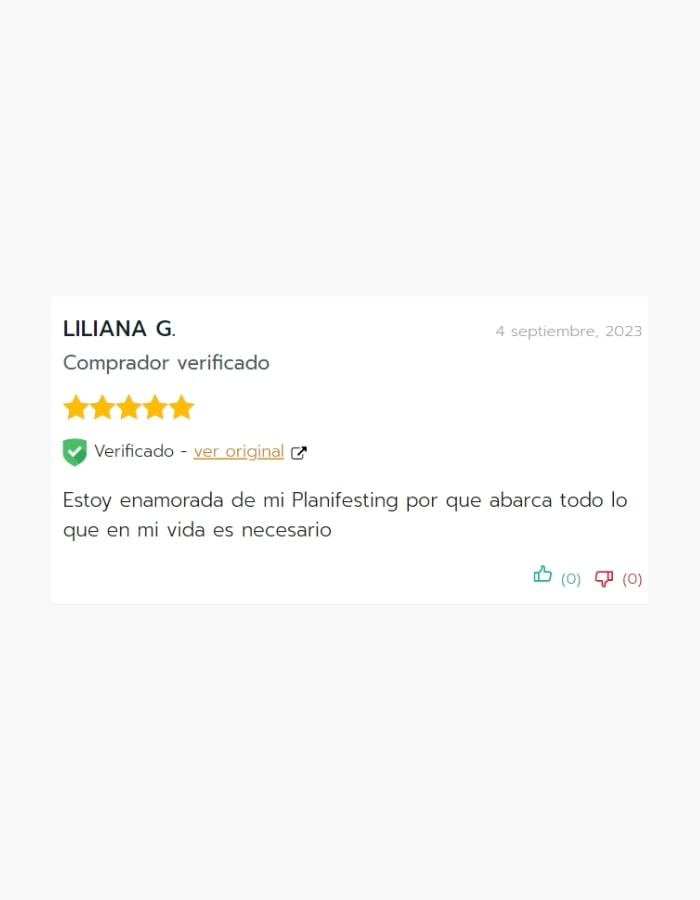Downvote Liliana G.'s review with thumbs down
700x900 pixels.
[x=604, y=578]
